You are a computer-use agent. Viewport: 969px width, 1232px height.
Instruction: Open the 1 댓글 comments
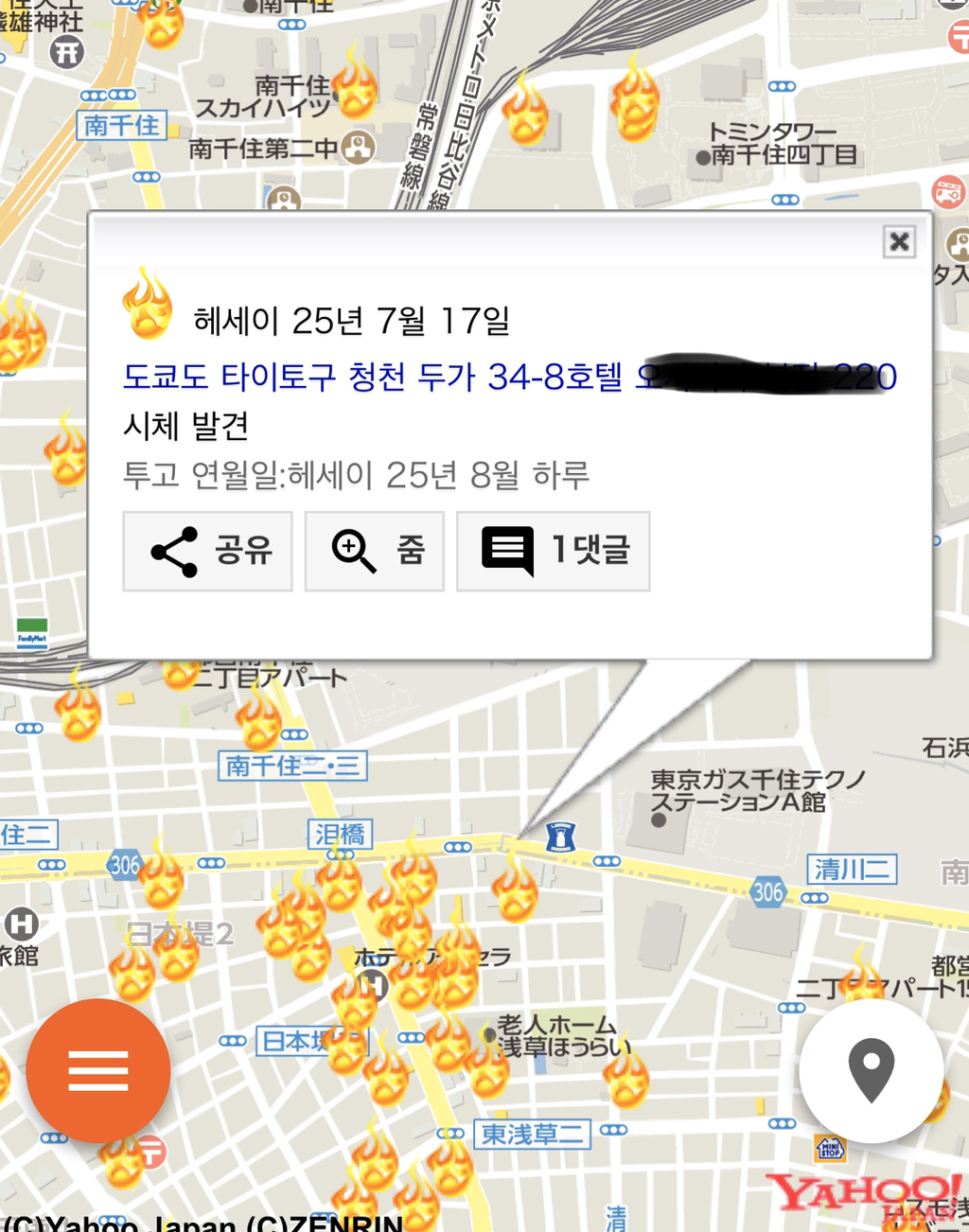click(x=554, y=551)
